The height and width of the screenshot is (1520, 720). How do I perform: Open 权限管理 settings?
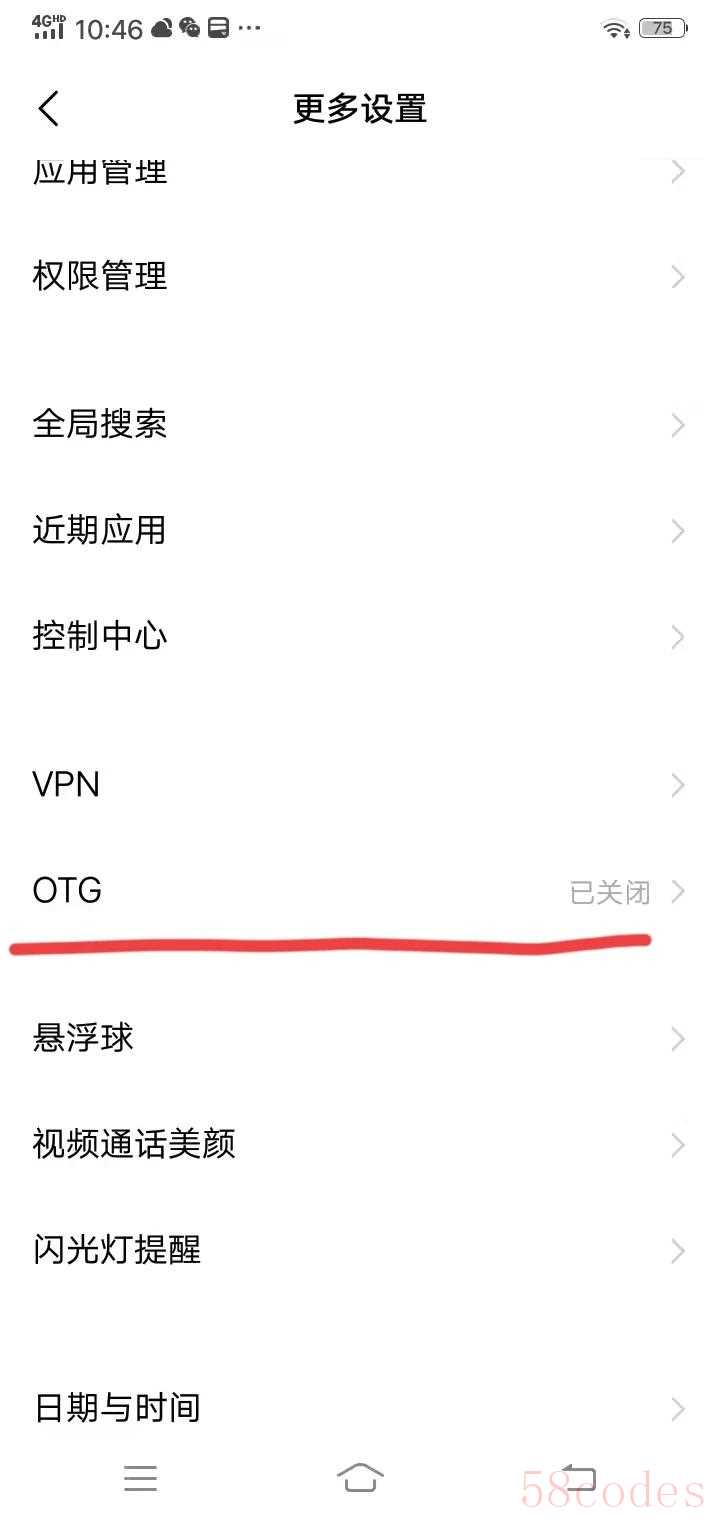pos(100,277)
